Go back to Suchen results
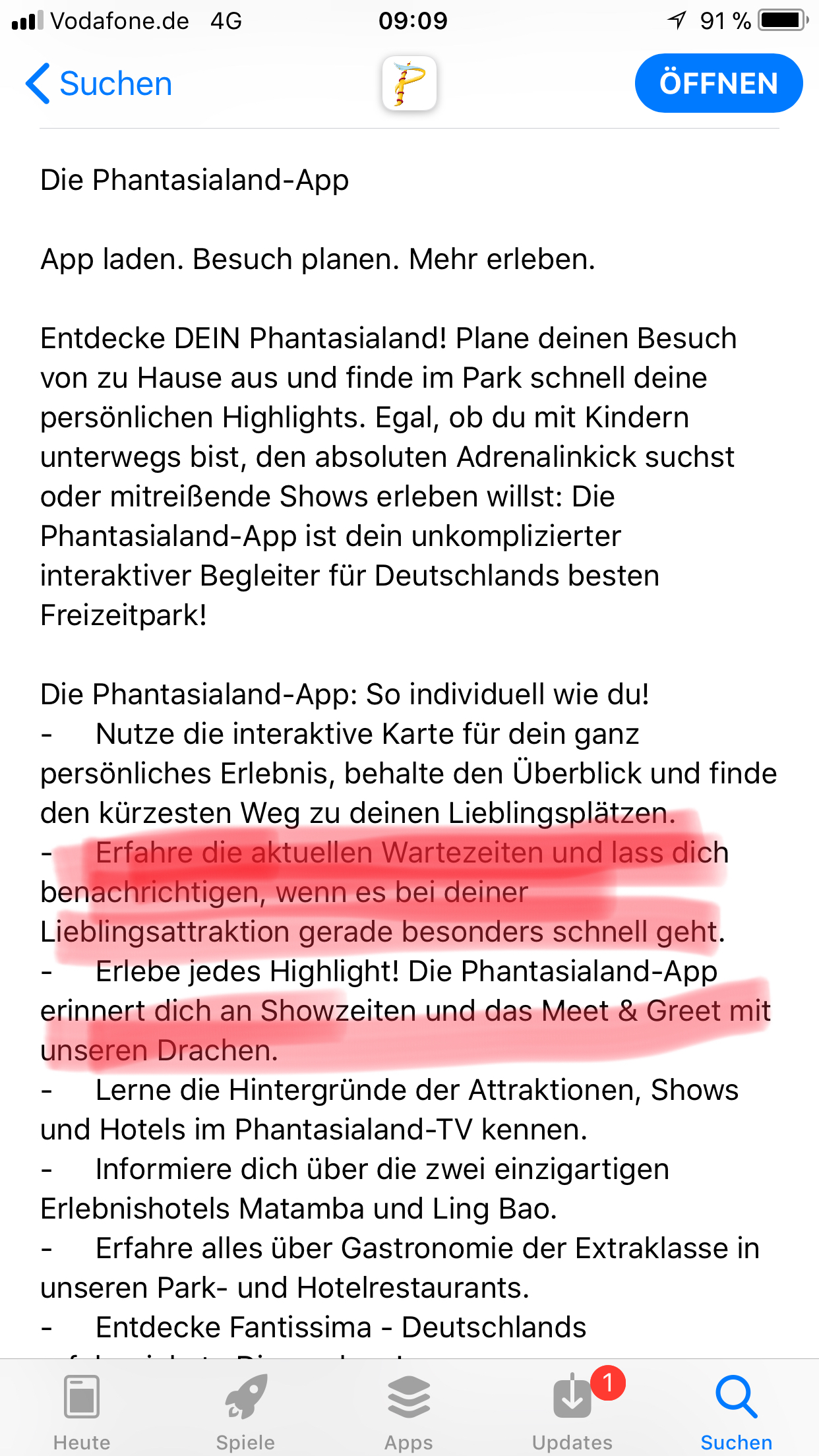The image size is (819, 1456). click(x=99, y=84)
